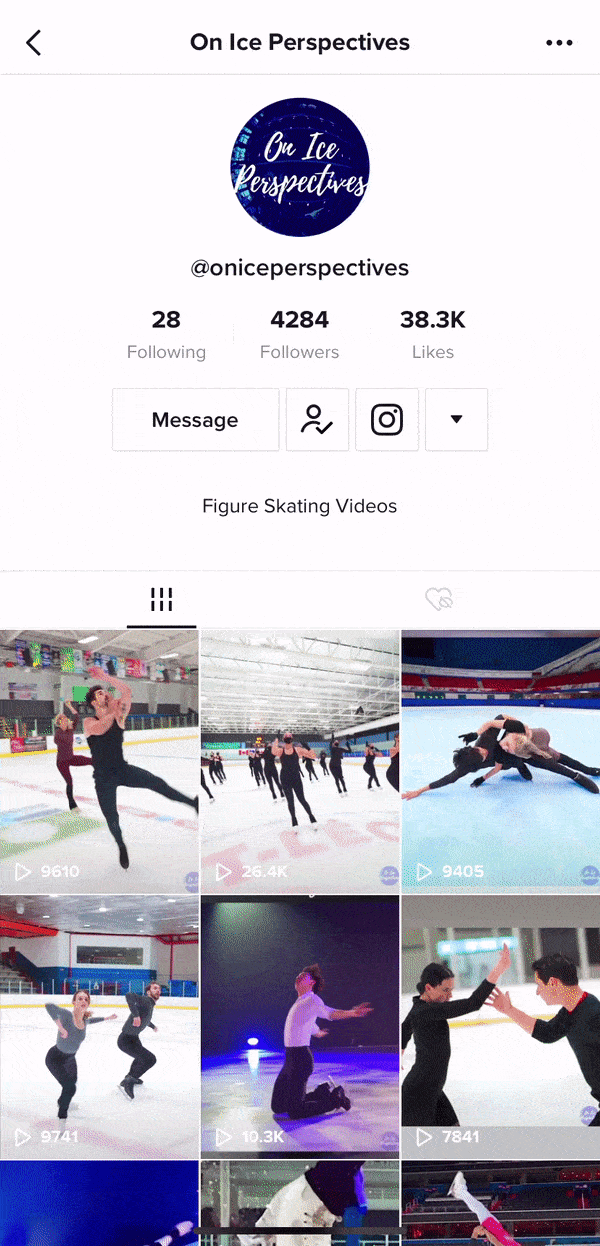The height and width of the screenshot is (1246, 600).
Task: Expand suggested accounts dropdown arrow
Action: coord(456,420)
